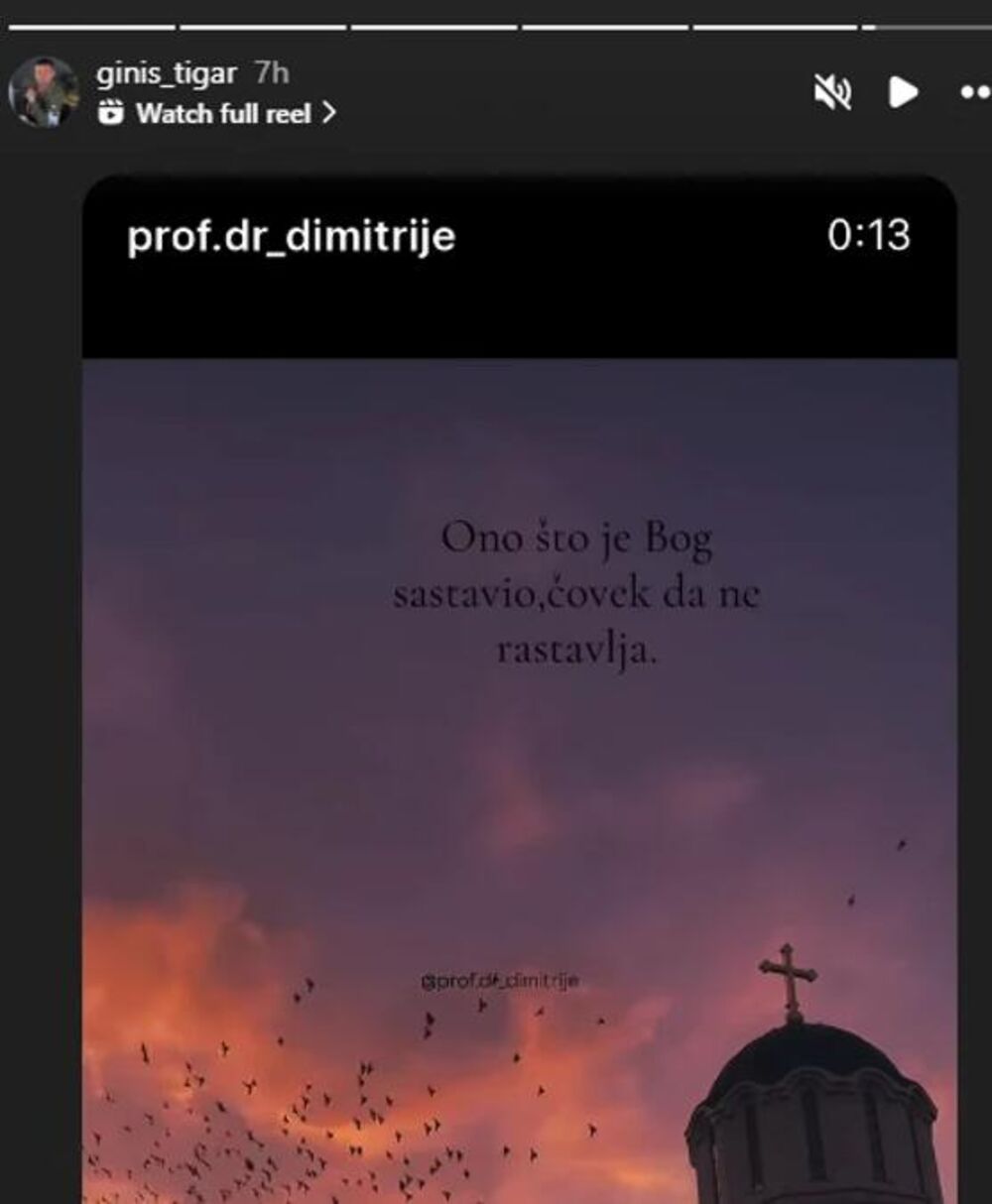
Task: Click the 7h timestamp label
Action: click(x=268, y=72)
